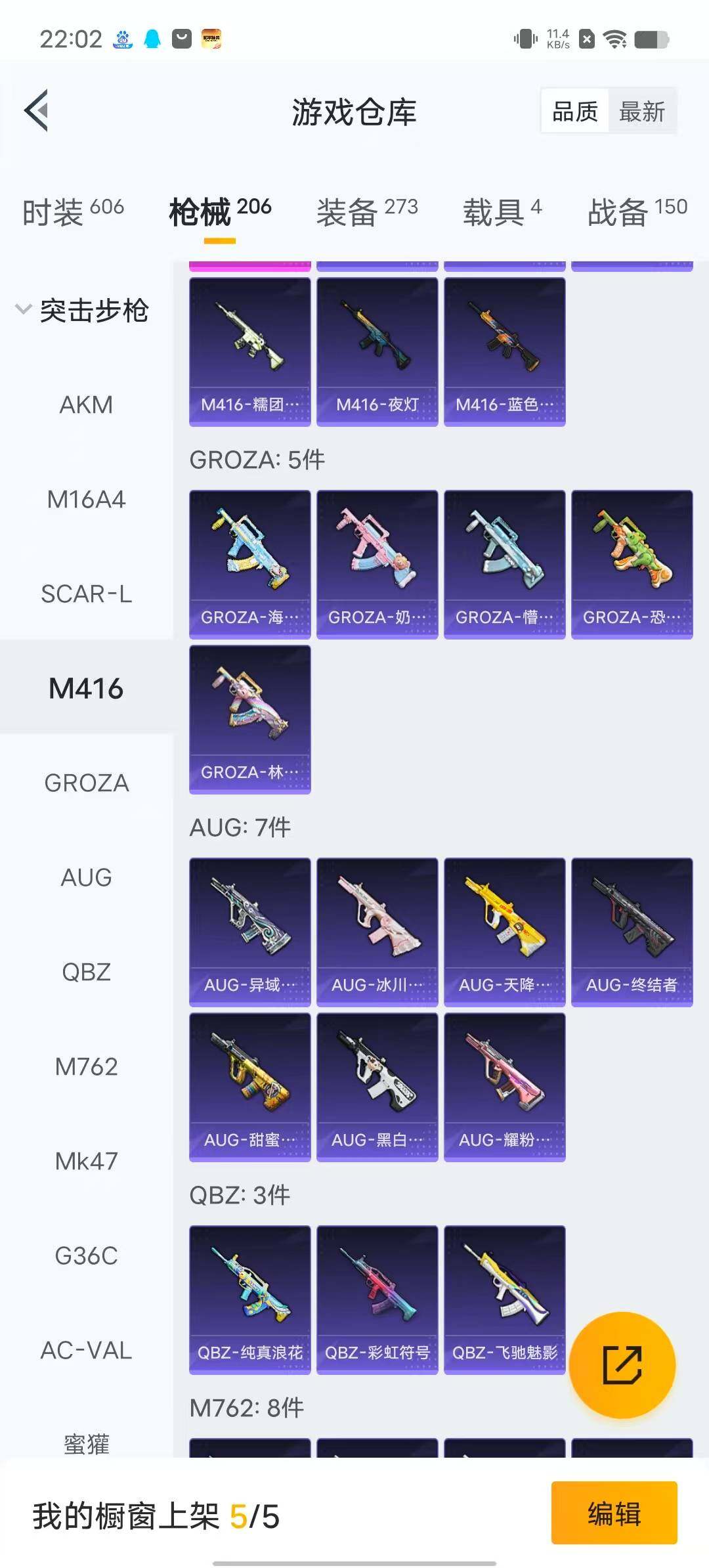Jump to the SCAR-L section
Screen dimensions: 709x1568
(86, 594)
